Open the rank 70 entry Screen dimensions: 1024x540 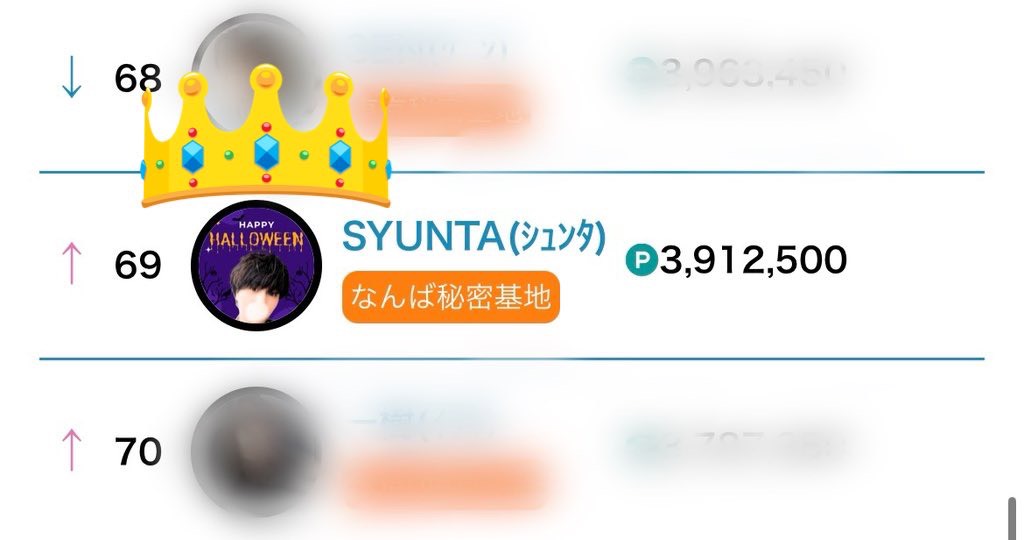pos(500,452)
